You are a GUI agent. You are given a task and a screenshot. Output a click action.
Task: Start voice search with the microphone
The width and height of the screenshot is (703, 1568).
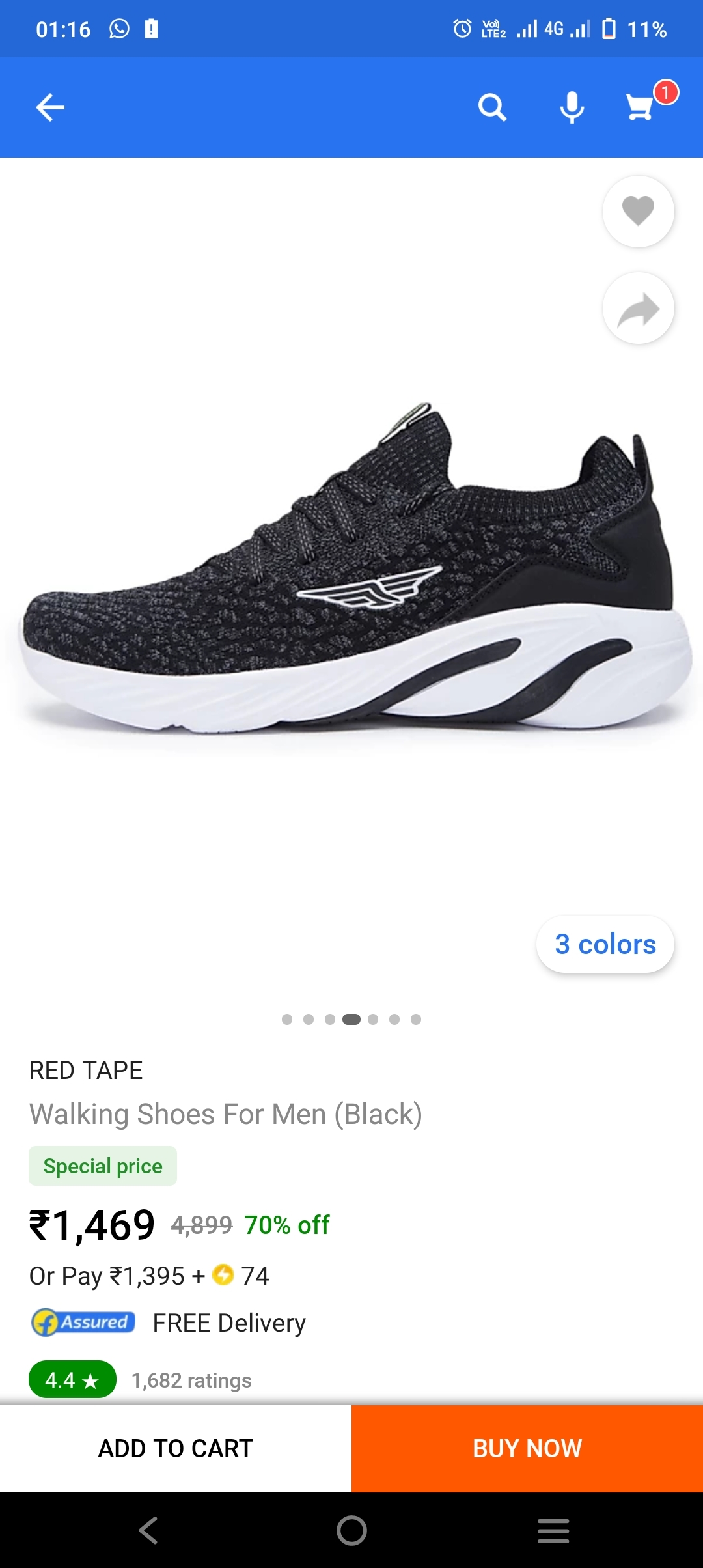pyautogui.click(x=572, y=107)
